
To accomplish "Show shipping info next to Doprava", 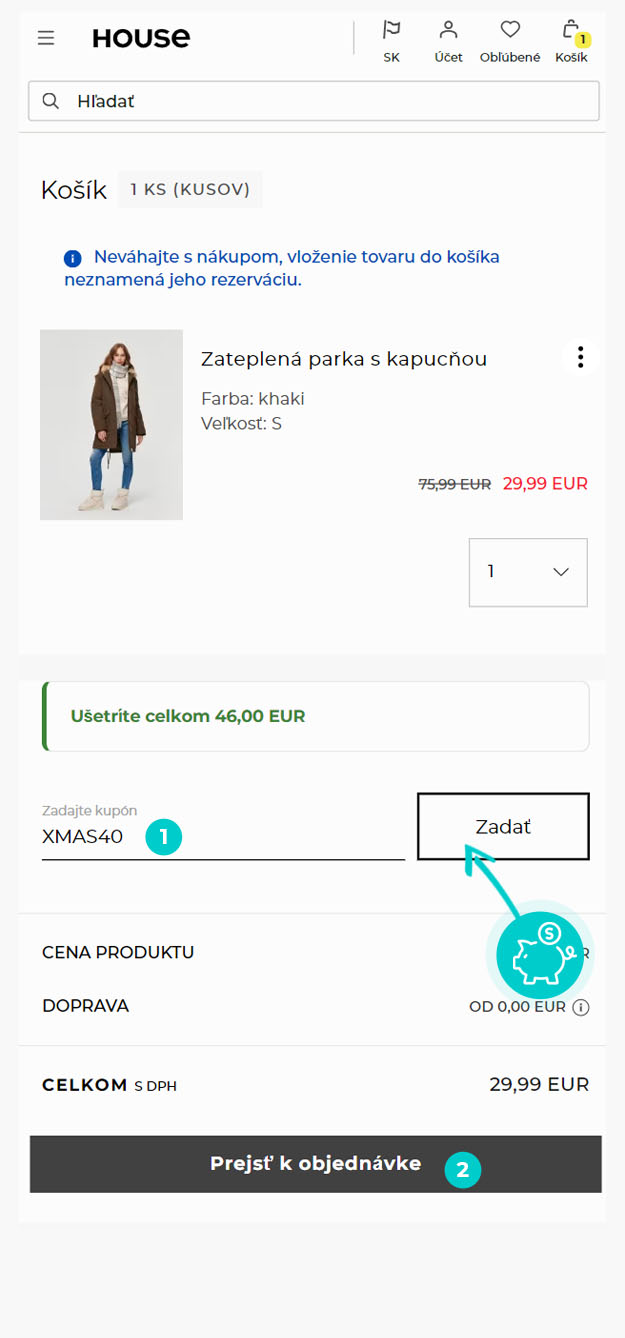I will point(581,1007).
